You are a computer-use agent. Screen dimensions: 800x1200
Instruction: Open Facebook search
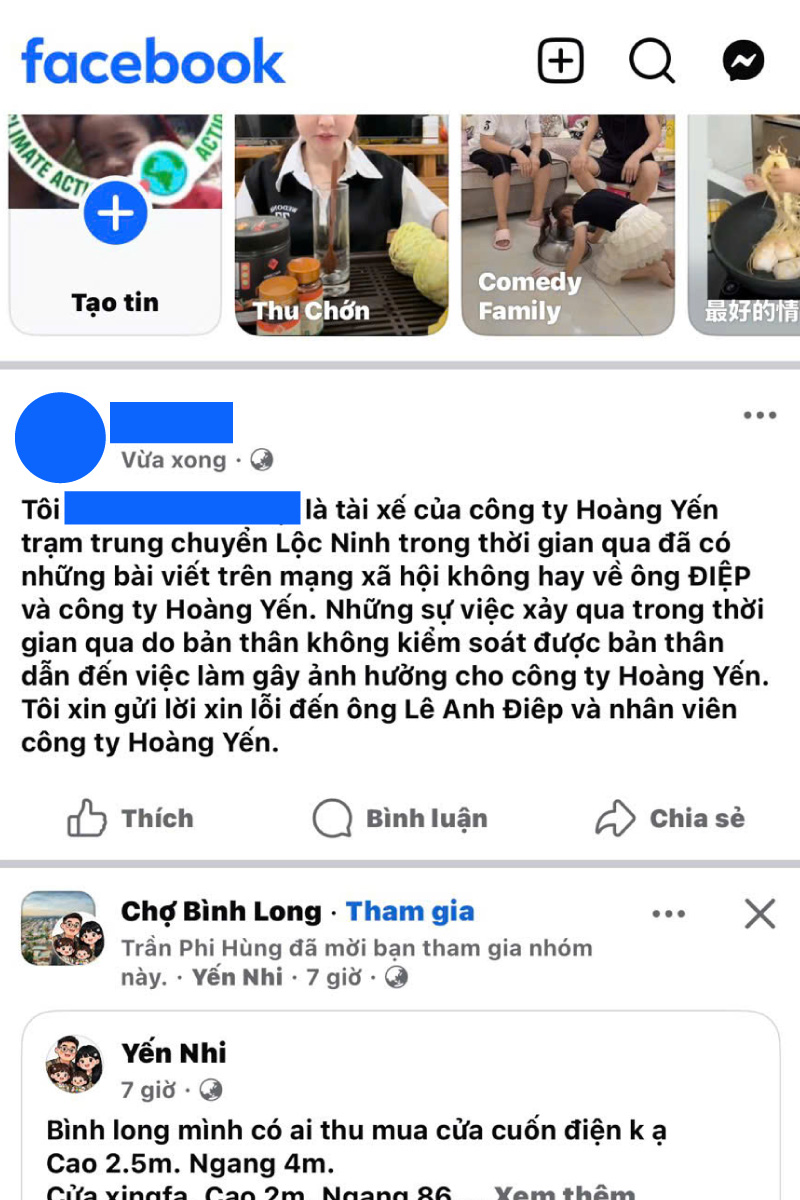click(651, 62)
